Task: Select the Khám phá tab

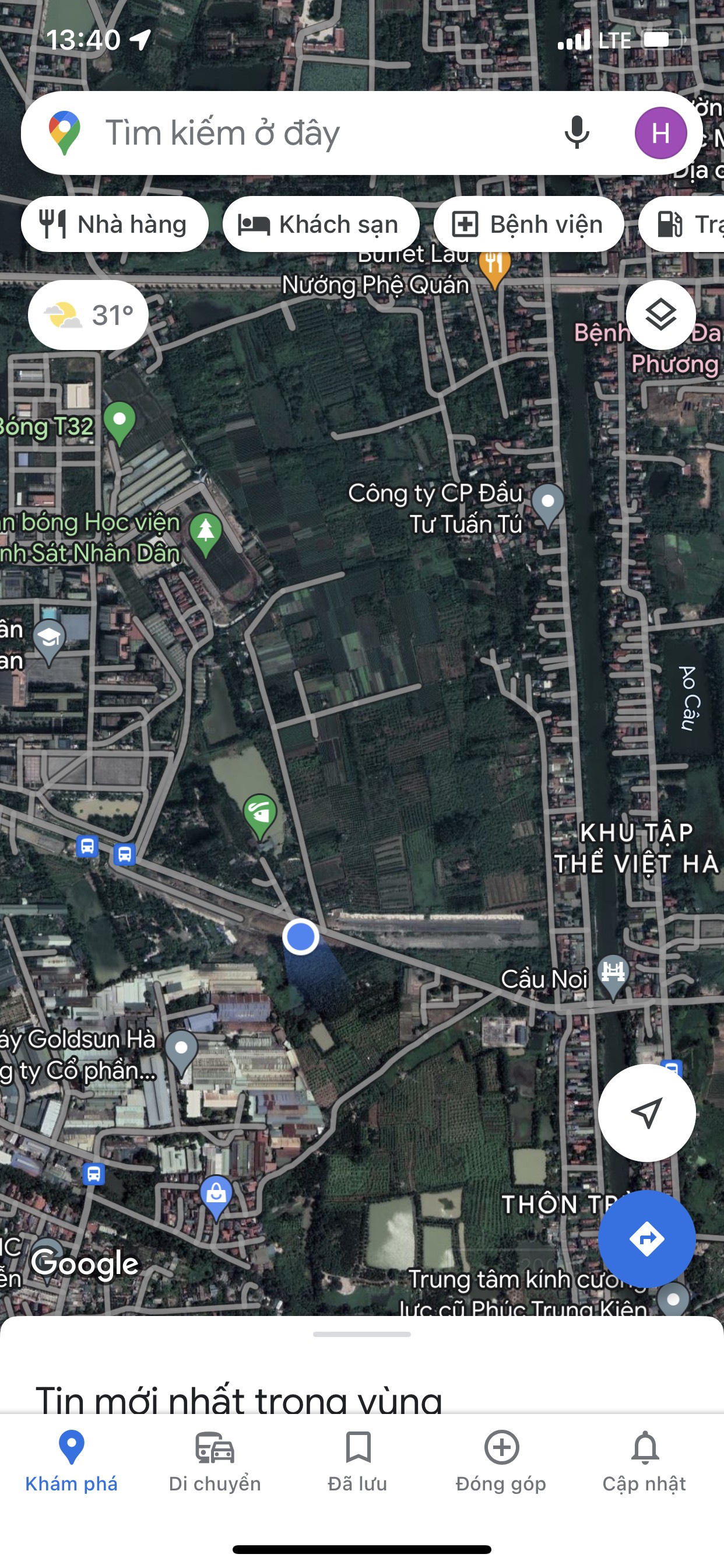Action: pos(71,1461)
